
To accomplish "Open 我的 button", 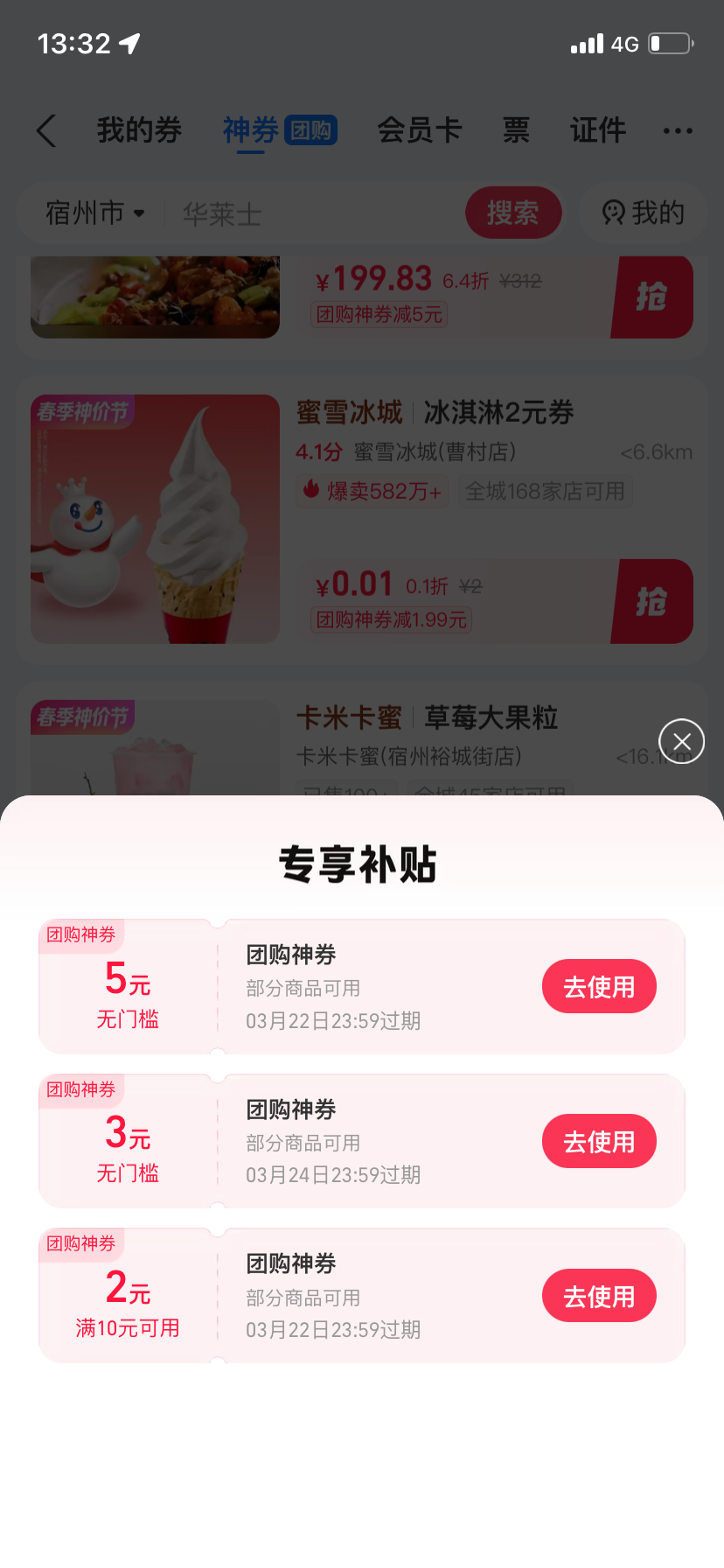I will click(644, 213).
